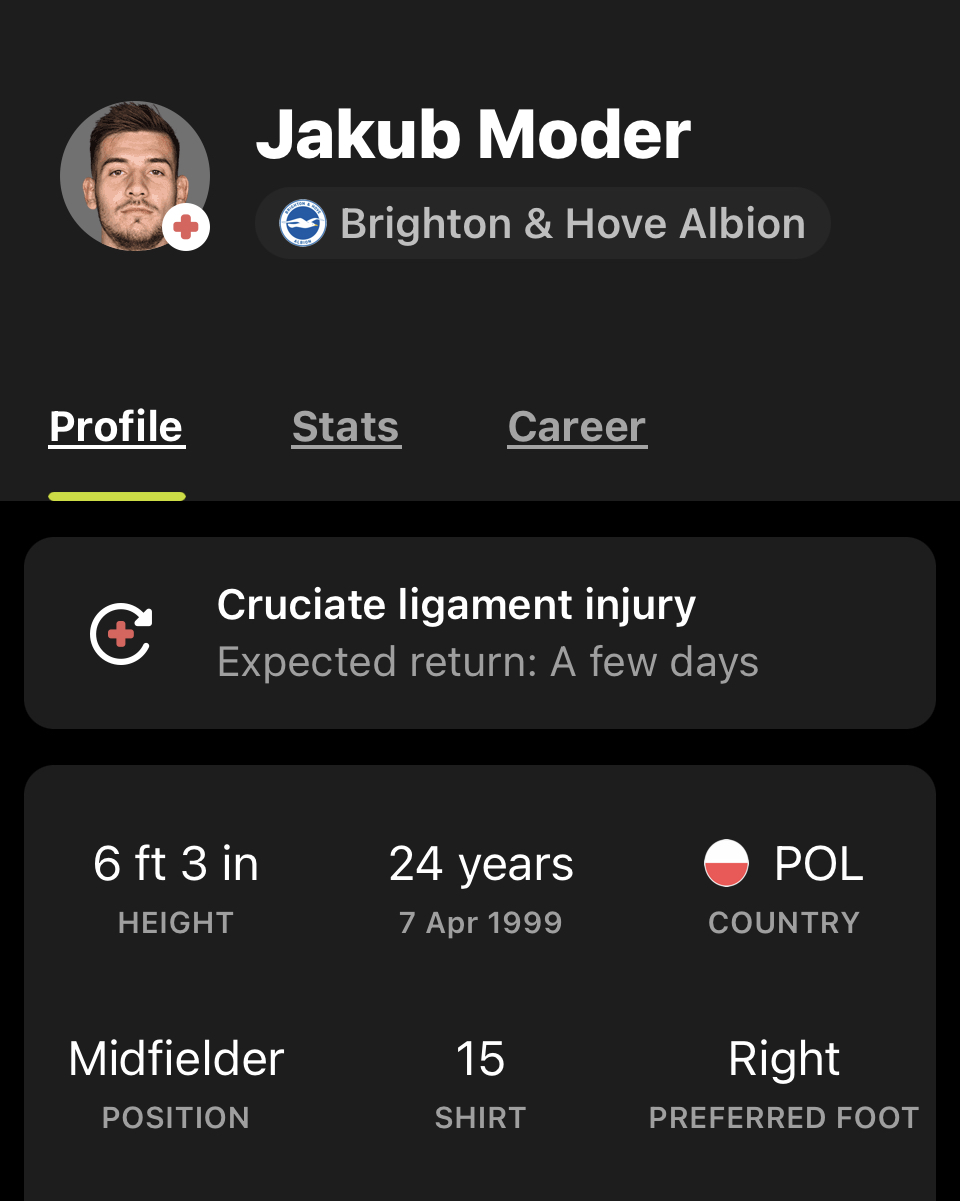Open the Career tab

[x=577, y=427]
